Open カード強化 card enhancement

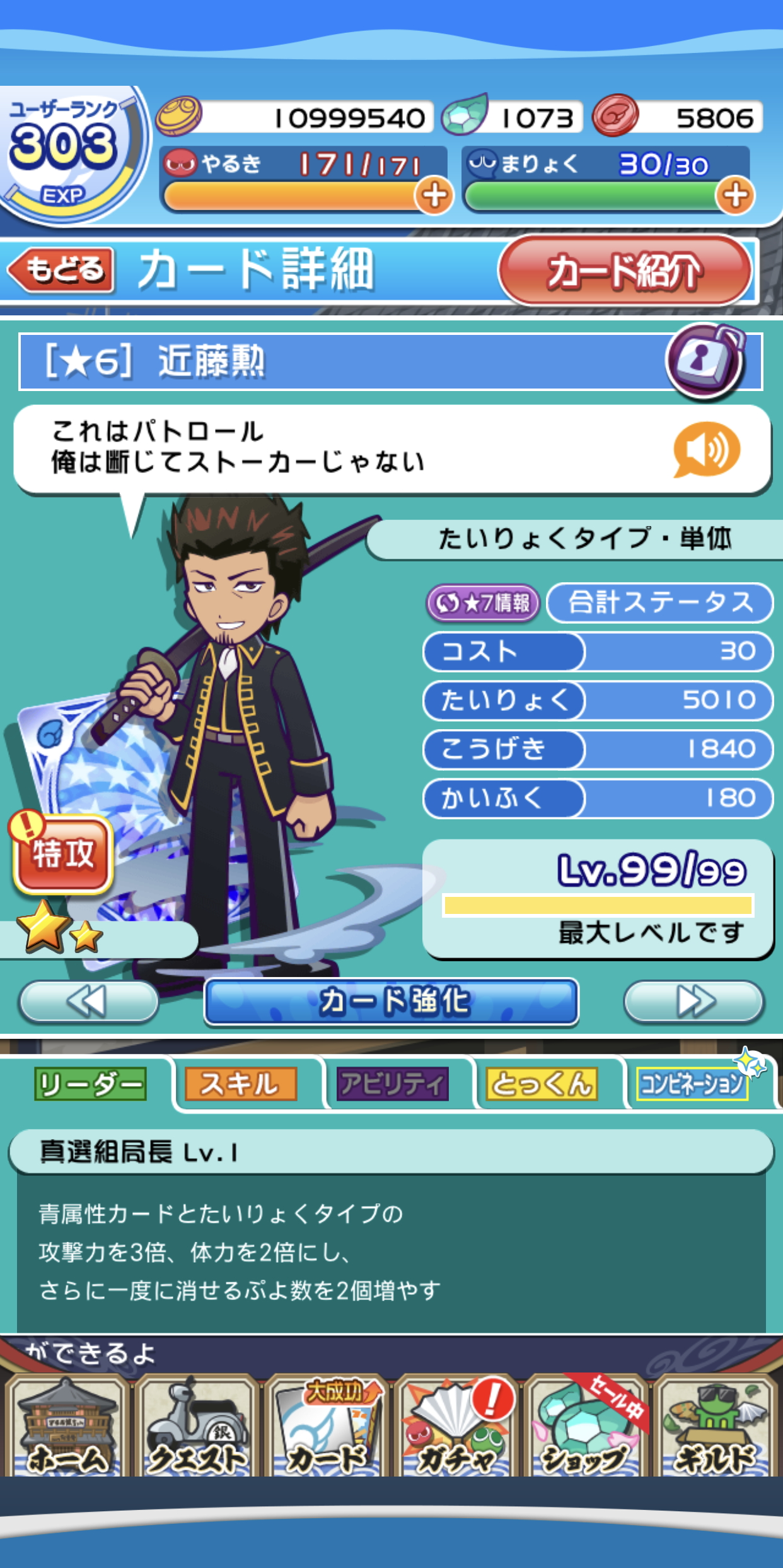tap(391, 1001)
